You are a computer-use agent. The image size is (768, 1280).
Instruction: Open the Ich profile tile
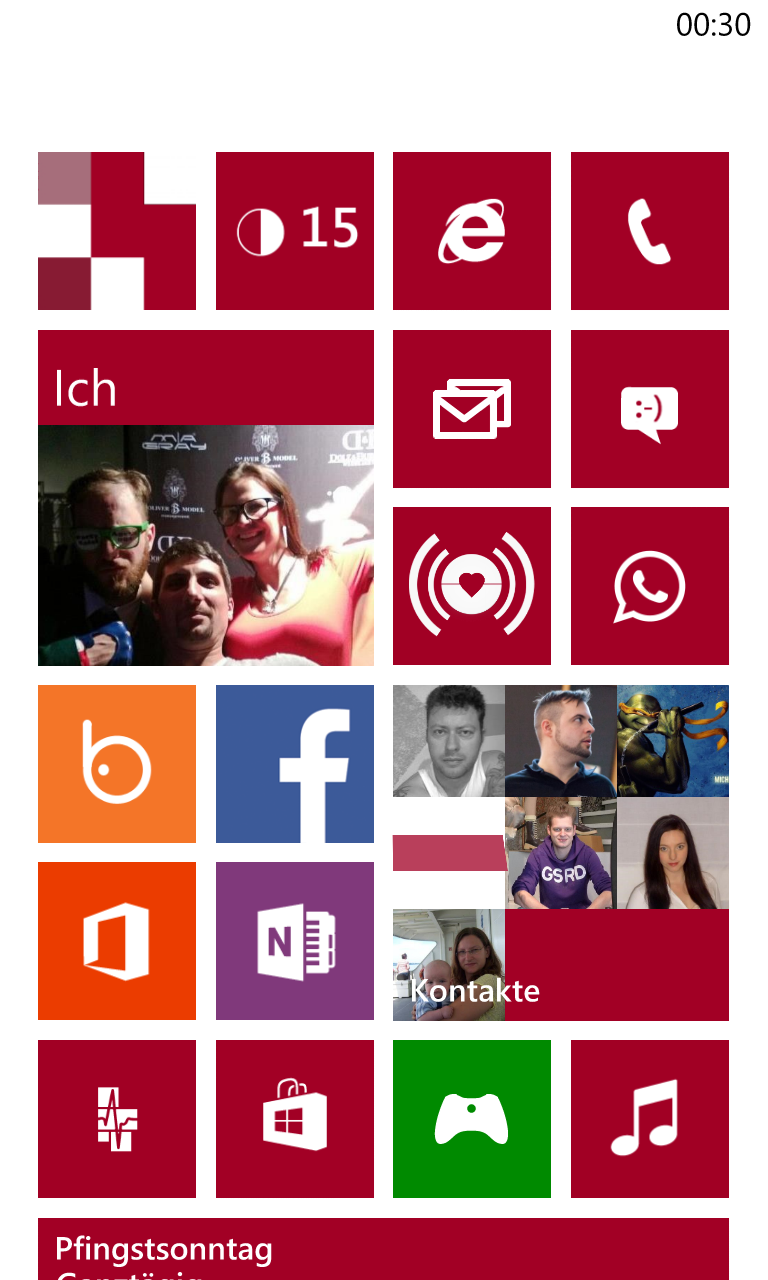click(x=206, y=498)
